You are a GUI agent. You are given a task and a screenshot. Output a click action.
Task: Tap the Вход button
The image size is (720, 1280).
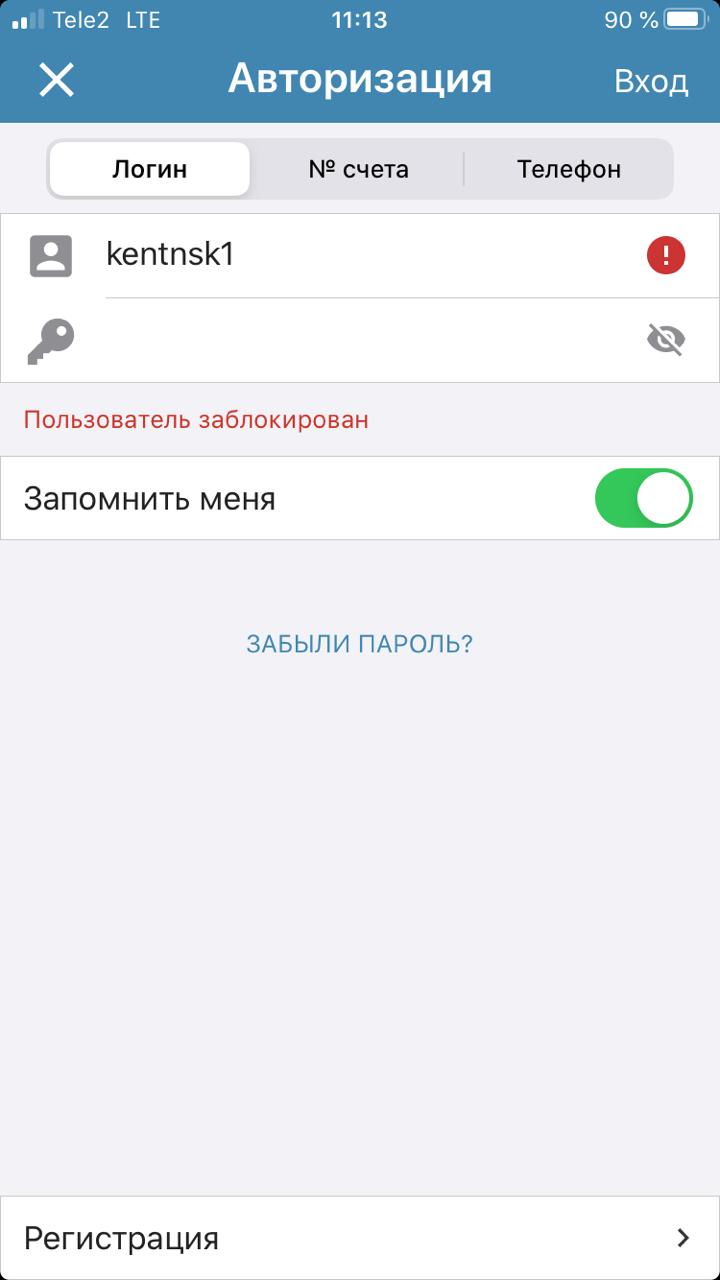pos(651,81)
